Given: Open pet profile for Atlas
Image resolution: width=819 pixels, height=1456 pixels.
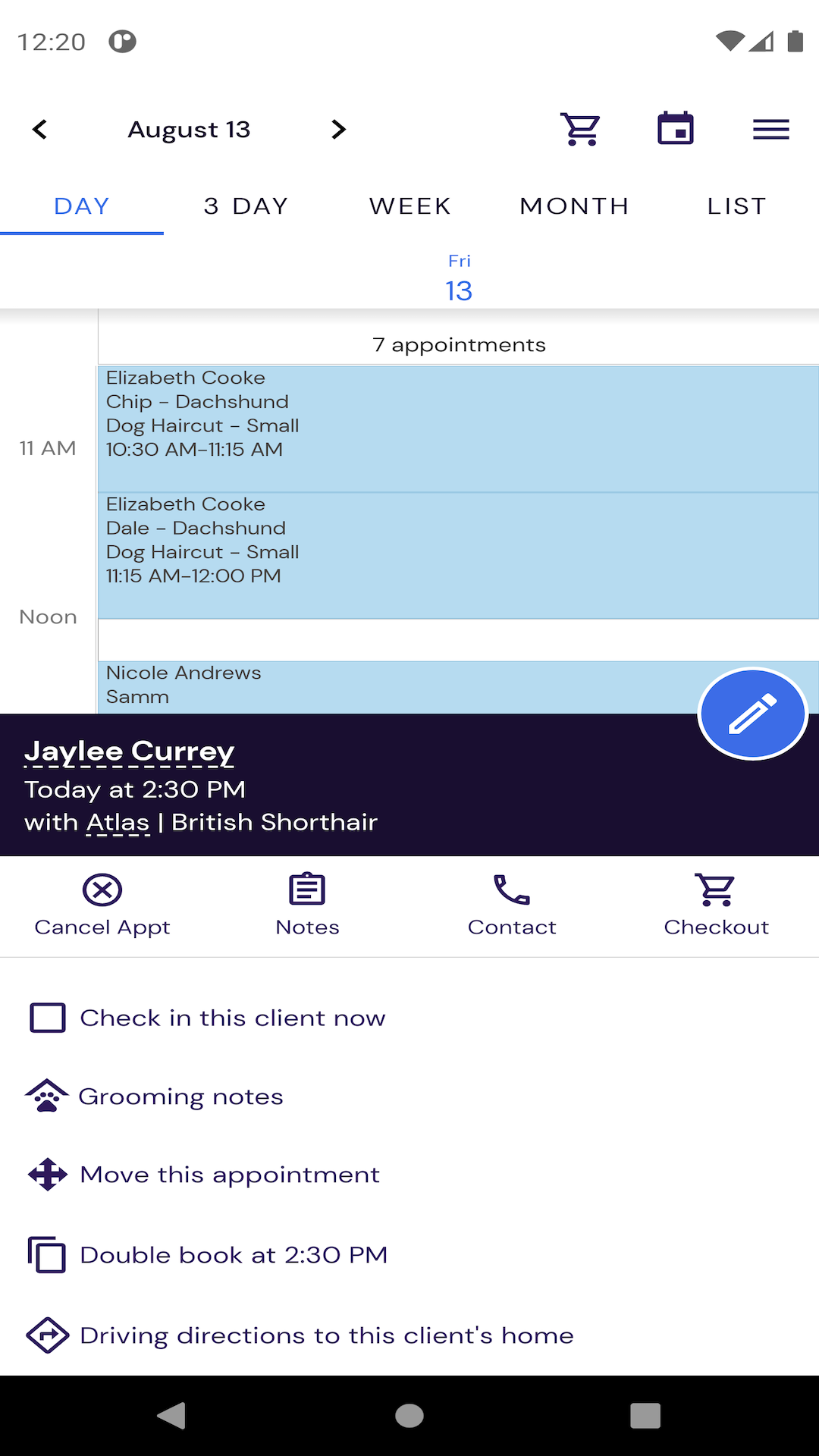Looking at the screenshot, I should 118,823.
